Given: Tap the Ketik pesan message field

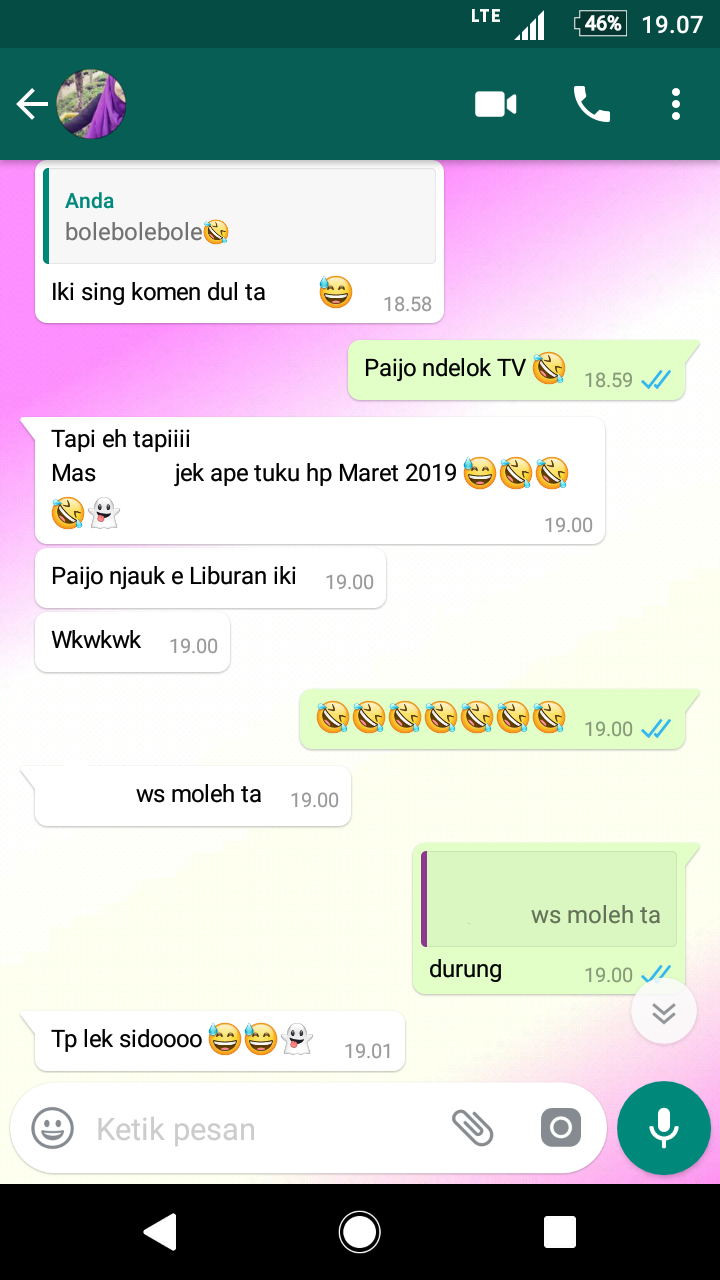Looking at the screenshot, I should pyautogui.click(x=260, y=1130).
